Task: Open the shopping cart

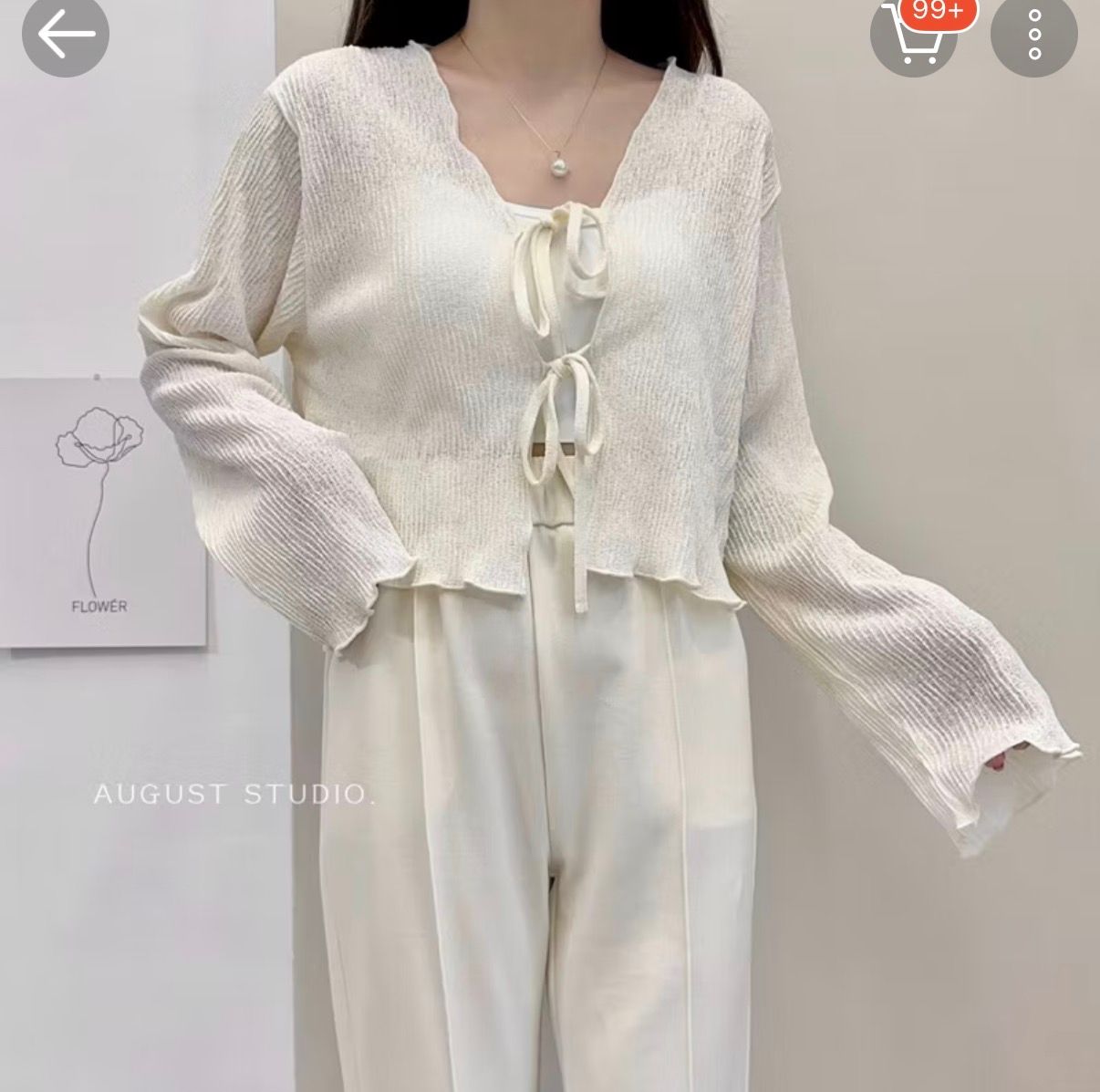Action: pyautogui.click(x=913, y=36)
